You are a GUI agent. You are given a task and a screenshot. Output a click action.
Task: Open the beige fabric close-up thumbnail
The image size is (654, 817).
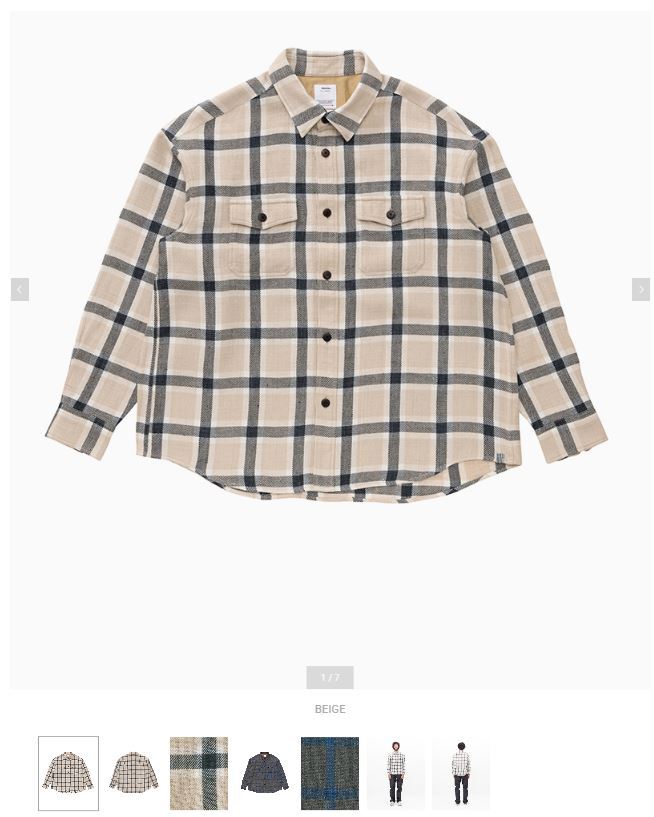[x=199, y=773]
